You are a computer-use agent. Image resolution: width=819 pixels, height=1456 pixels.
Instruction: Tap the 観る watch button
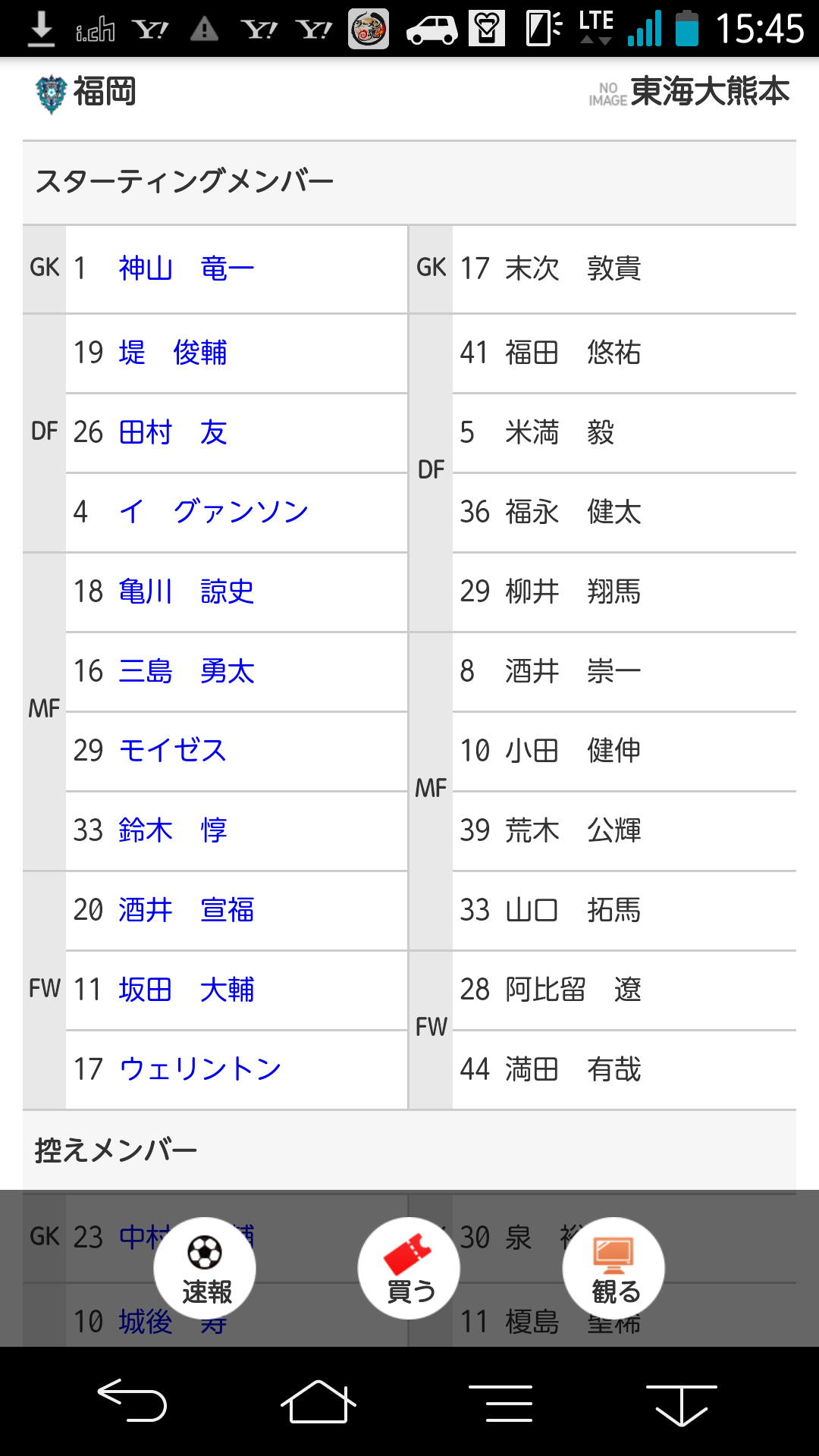click(614, 1269)
